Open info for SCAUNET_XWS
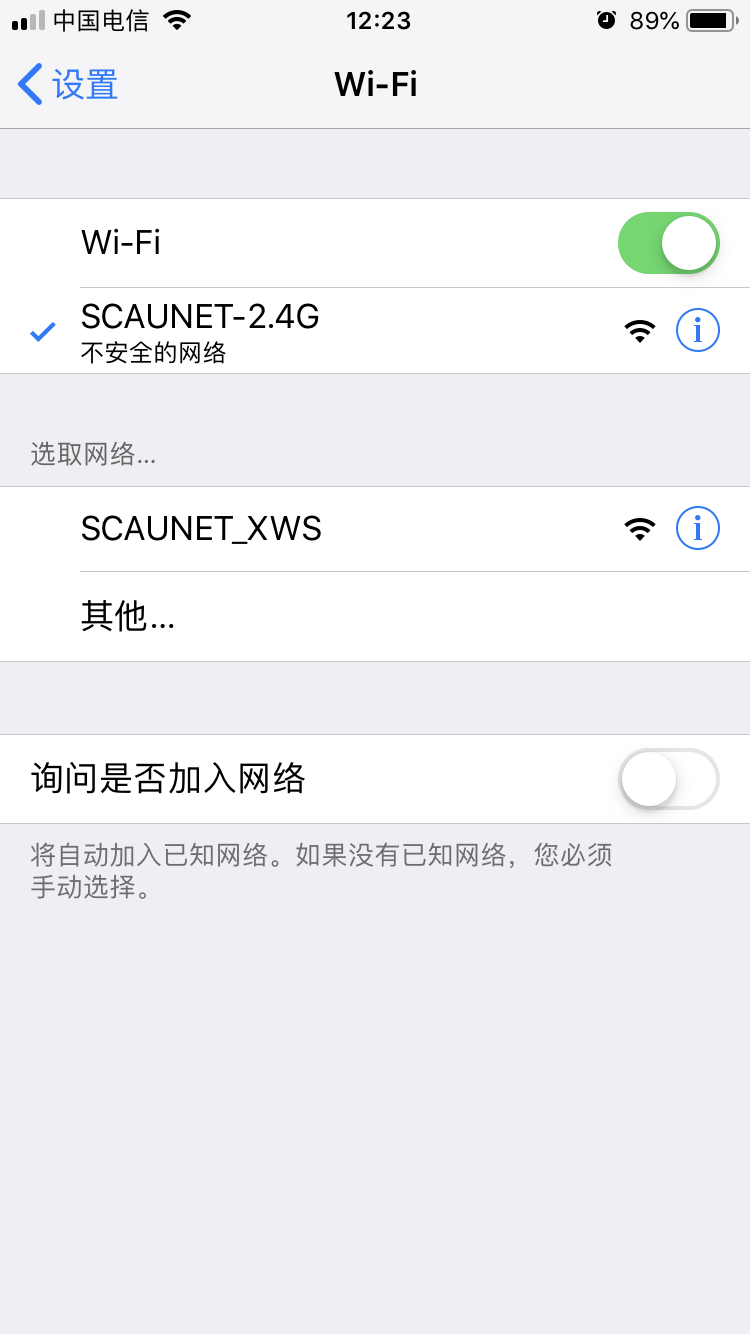This screenshot has height=1334, width=750. point(697,528)
